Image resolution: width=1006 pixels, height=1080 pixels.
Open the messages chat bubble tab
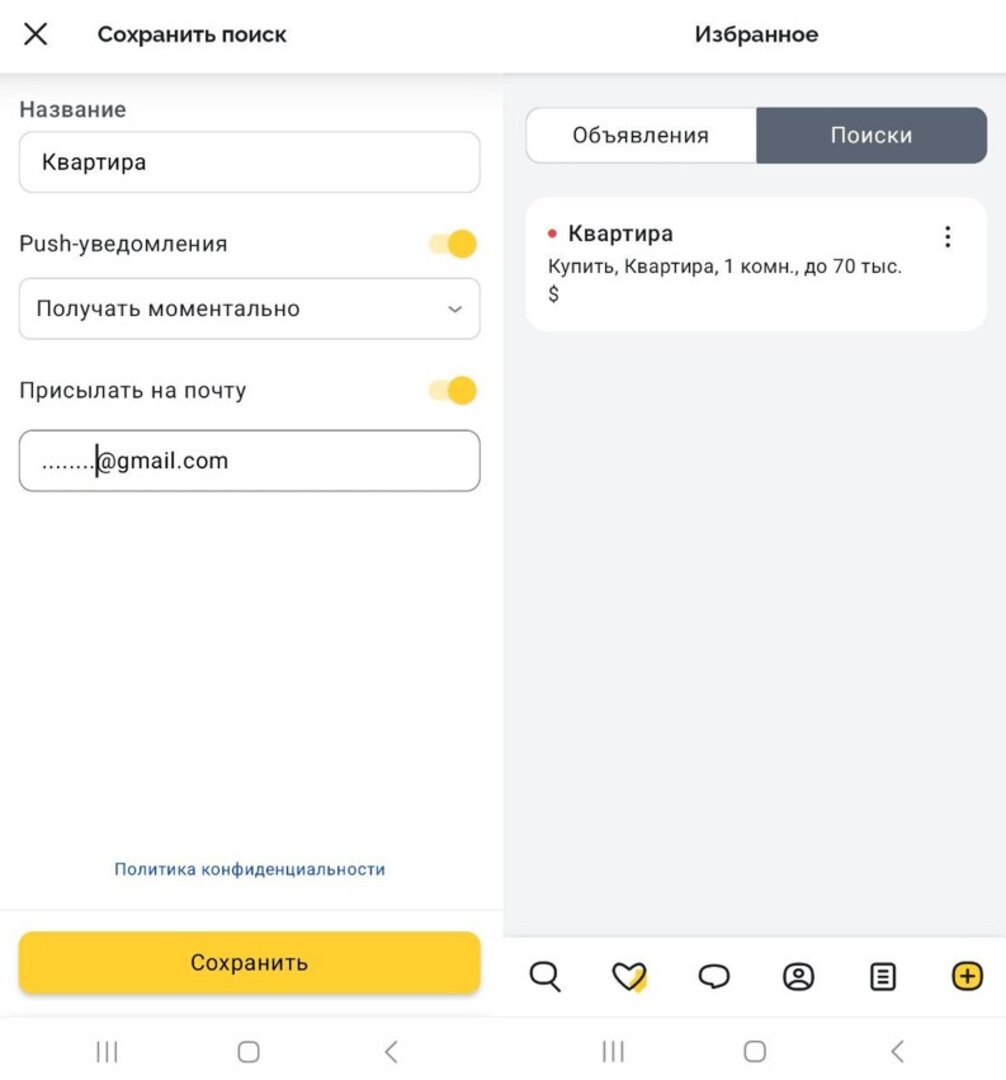pos(713,976)
